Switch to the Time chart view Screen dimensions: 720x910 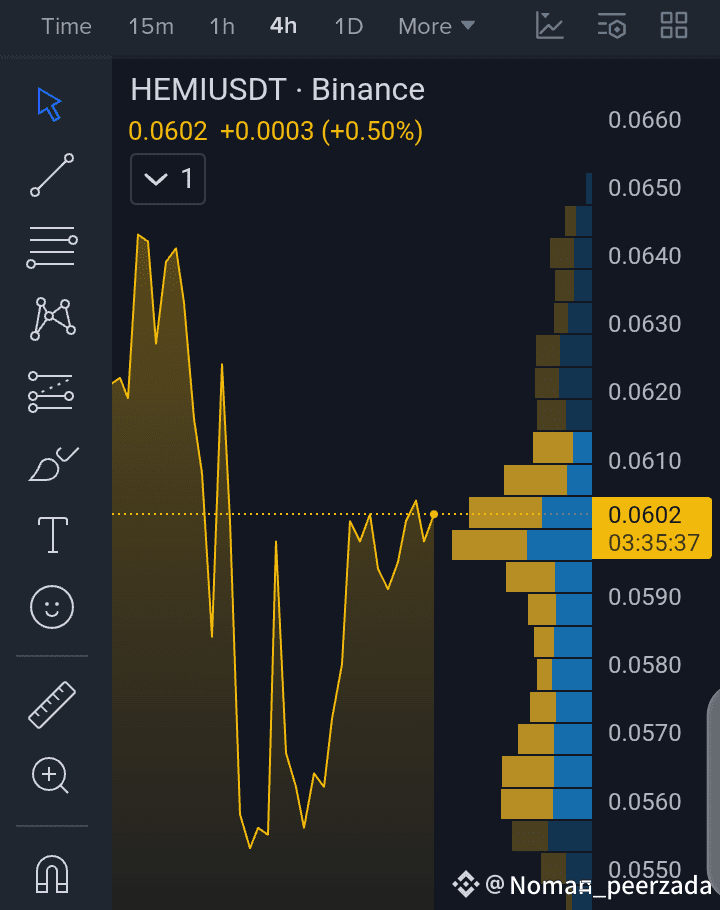click(x=66, y=26)
